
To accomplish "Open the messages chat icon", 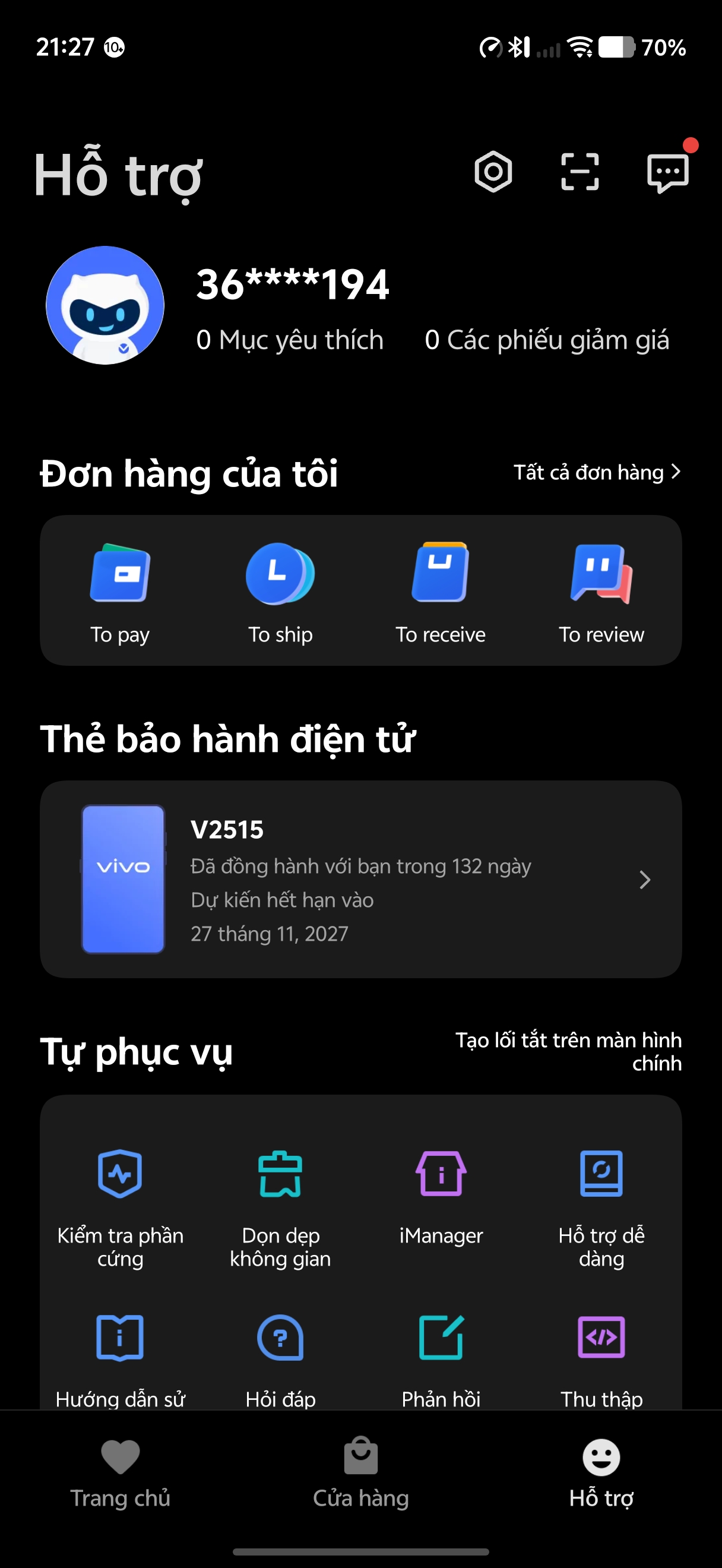I will pos(667,173).
